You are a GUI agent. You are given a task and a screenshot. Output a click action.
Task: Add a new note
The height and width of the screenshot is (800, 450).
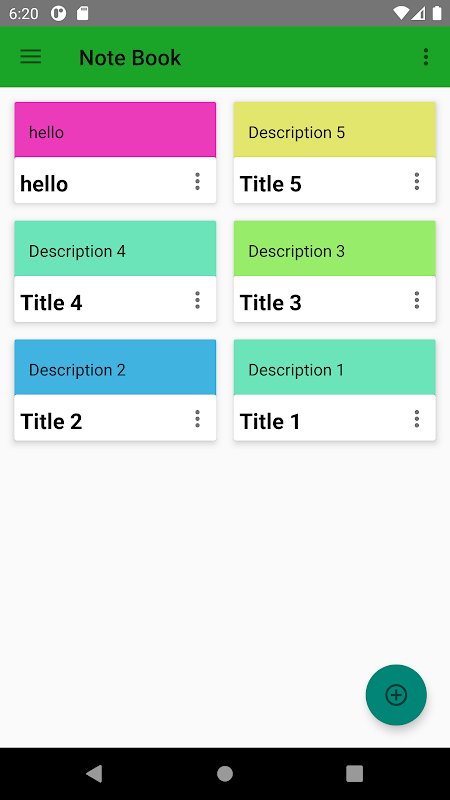click(x=396, y=694)
